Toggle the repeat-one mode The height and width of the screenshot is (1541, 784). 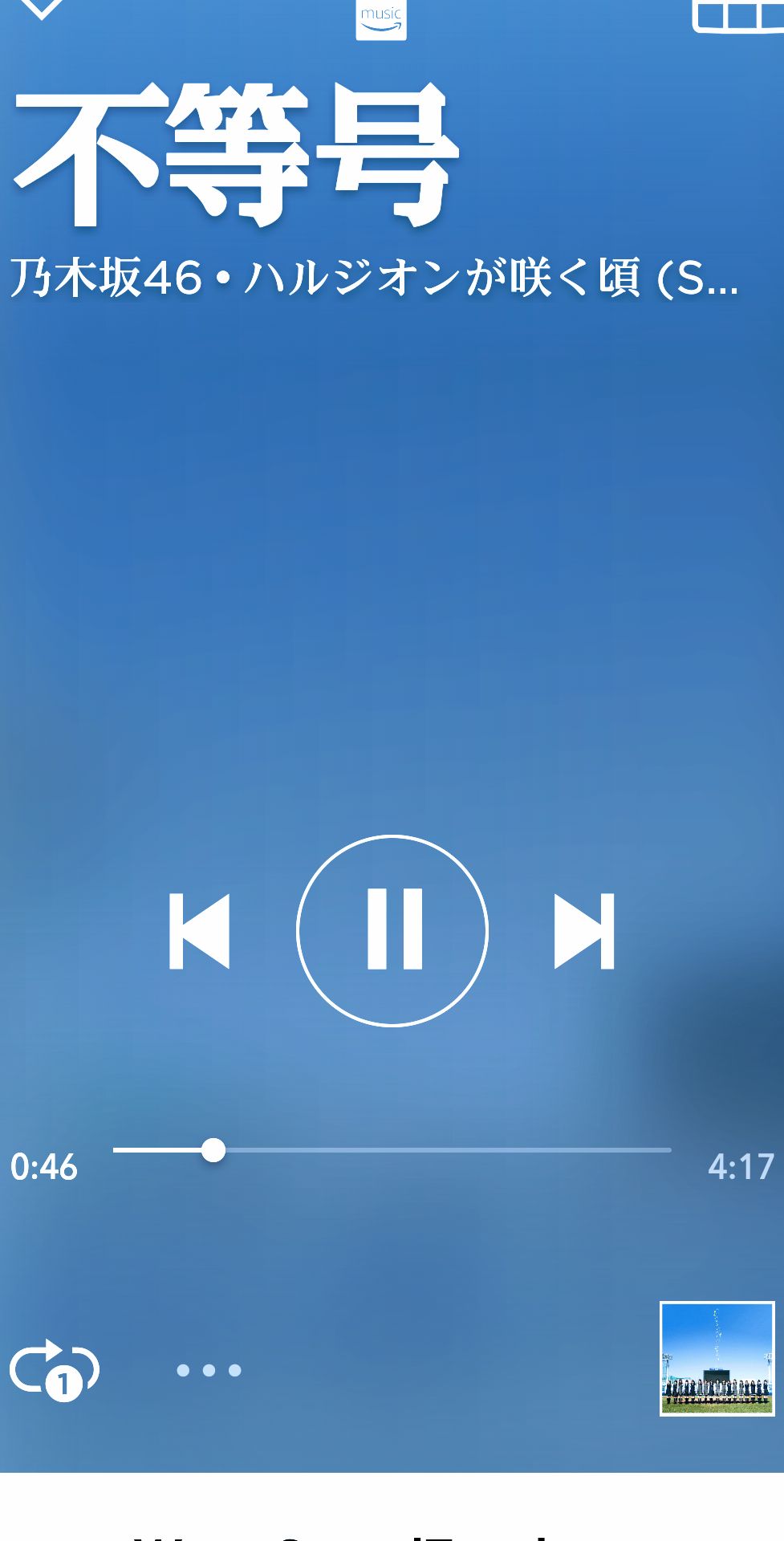tap(55, 1370)
